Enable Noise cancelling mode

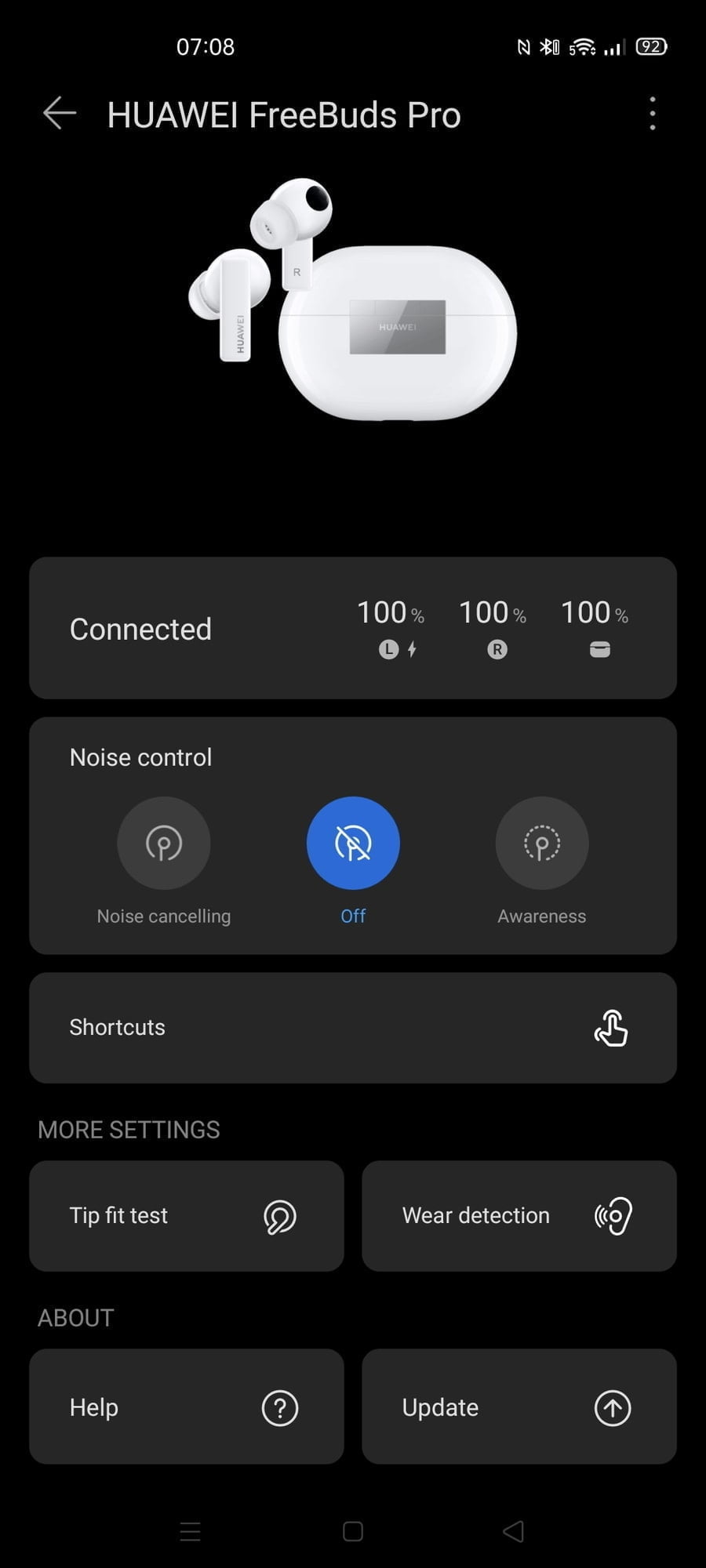163,844
